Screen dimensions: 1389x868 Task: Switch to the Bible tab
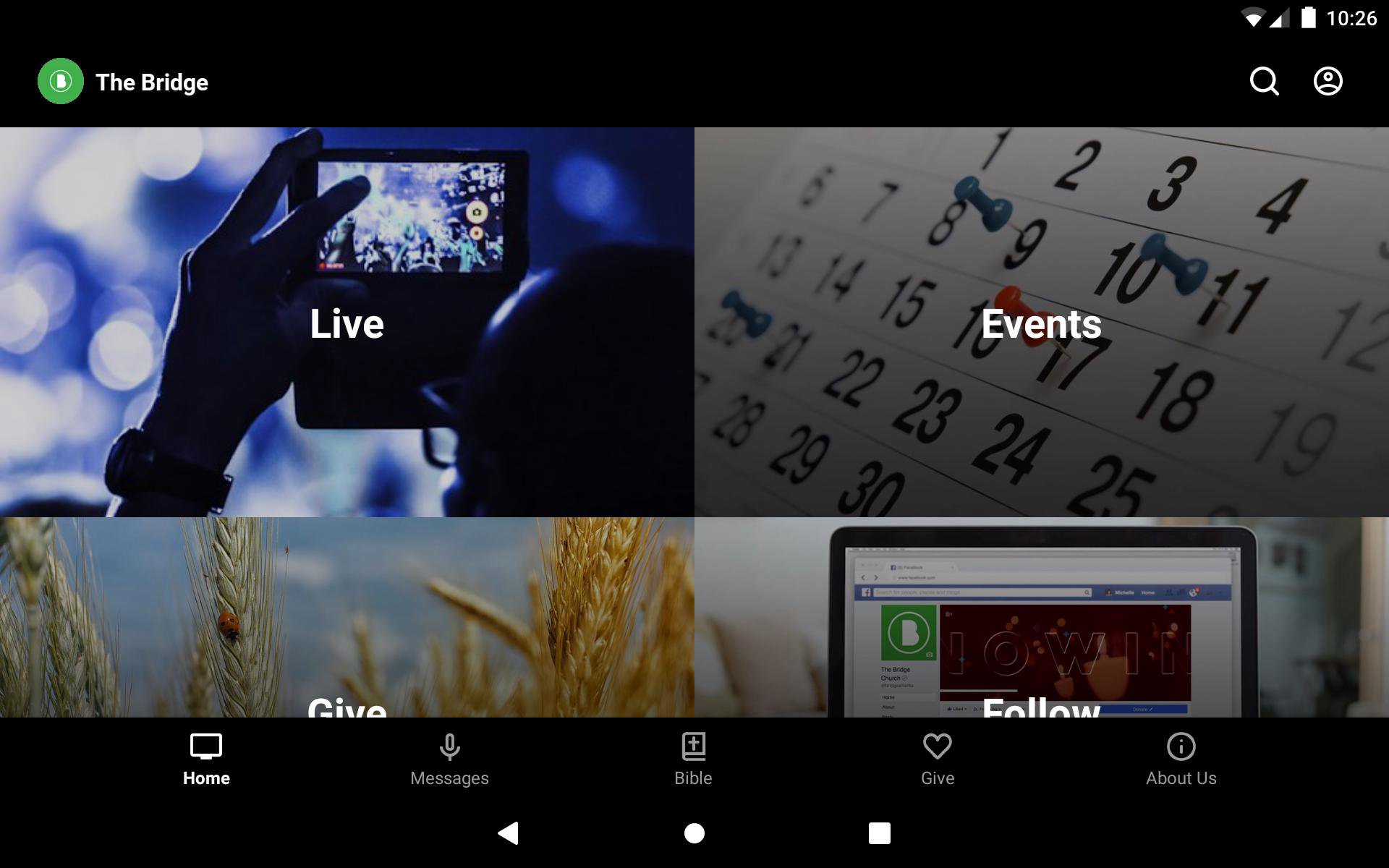(x=693, y=759)
